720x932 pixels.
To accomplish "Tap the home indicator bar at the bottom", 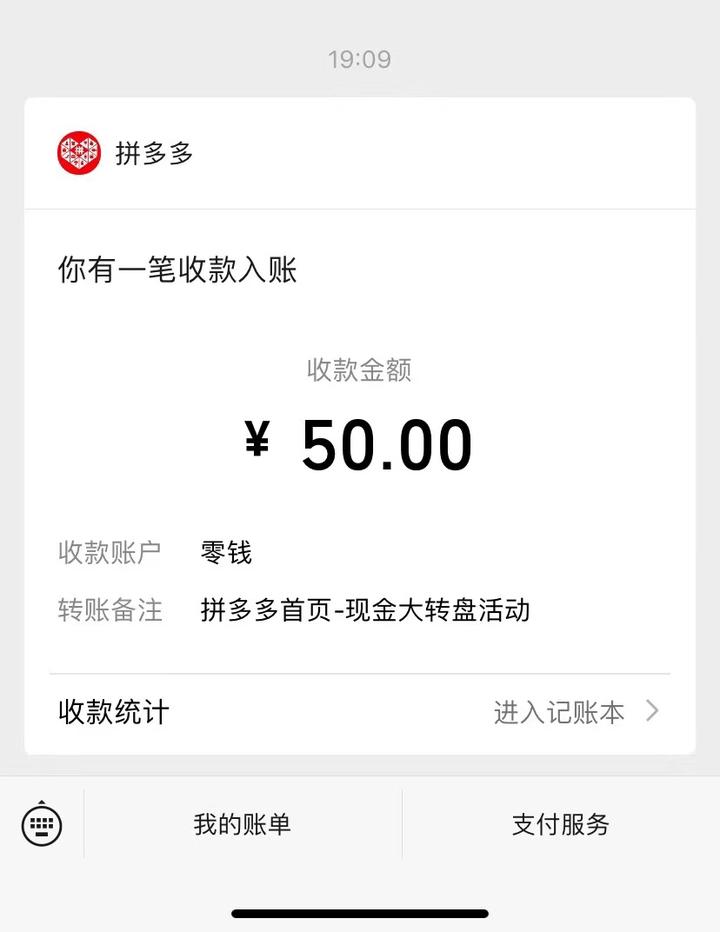I will click(360, 911).
